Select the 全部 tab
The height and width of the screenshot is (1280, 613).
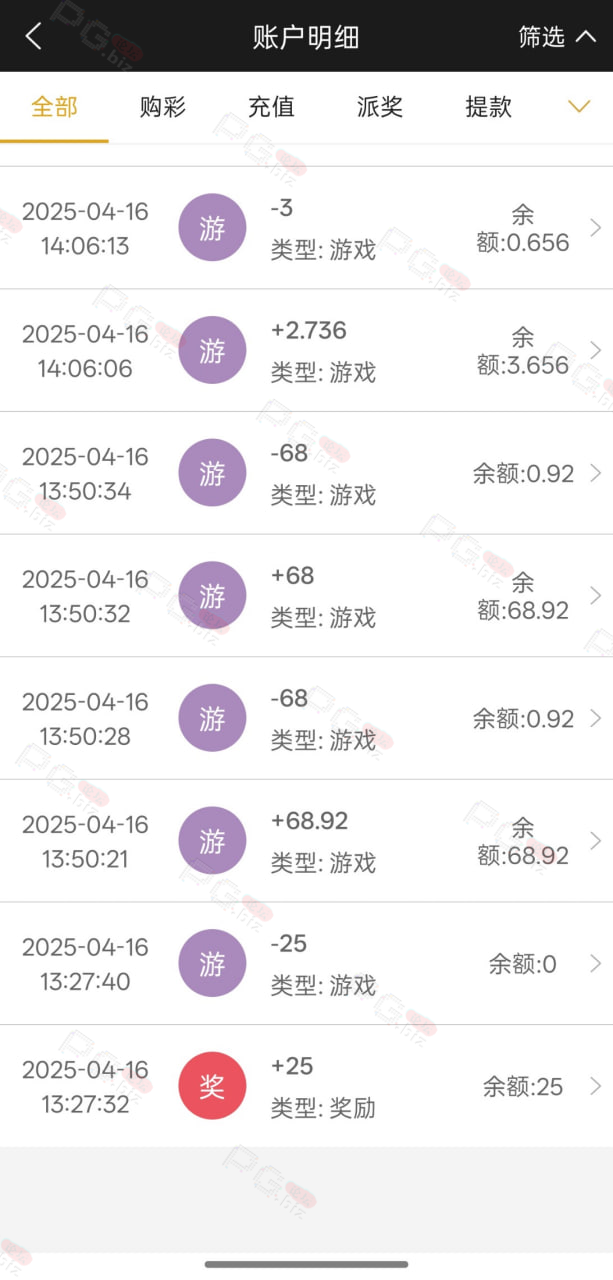(54, 107)
